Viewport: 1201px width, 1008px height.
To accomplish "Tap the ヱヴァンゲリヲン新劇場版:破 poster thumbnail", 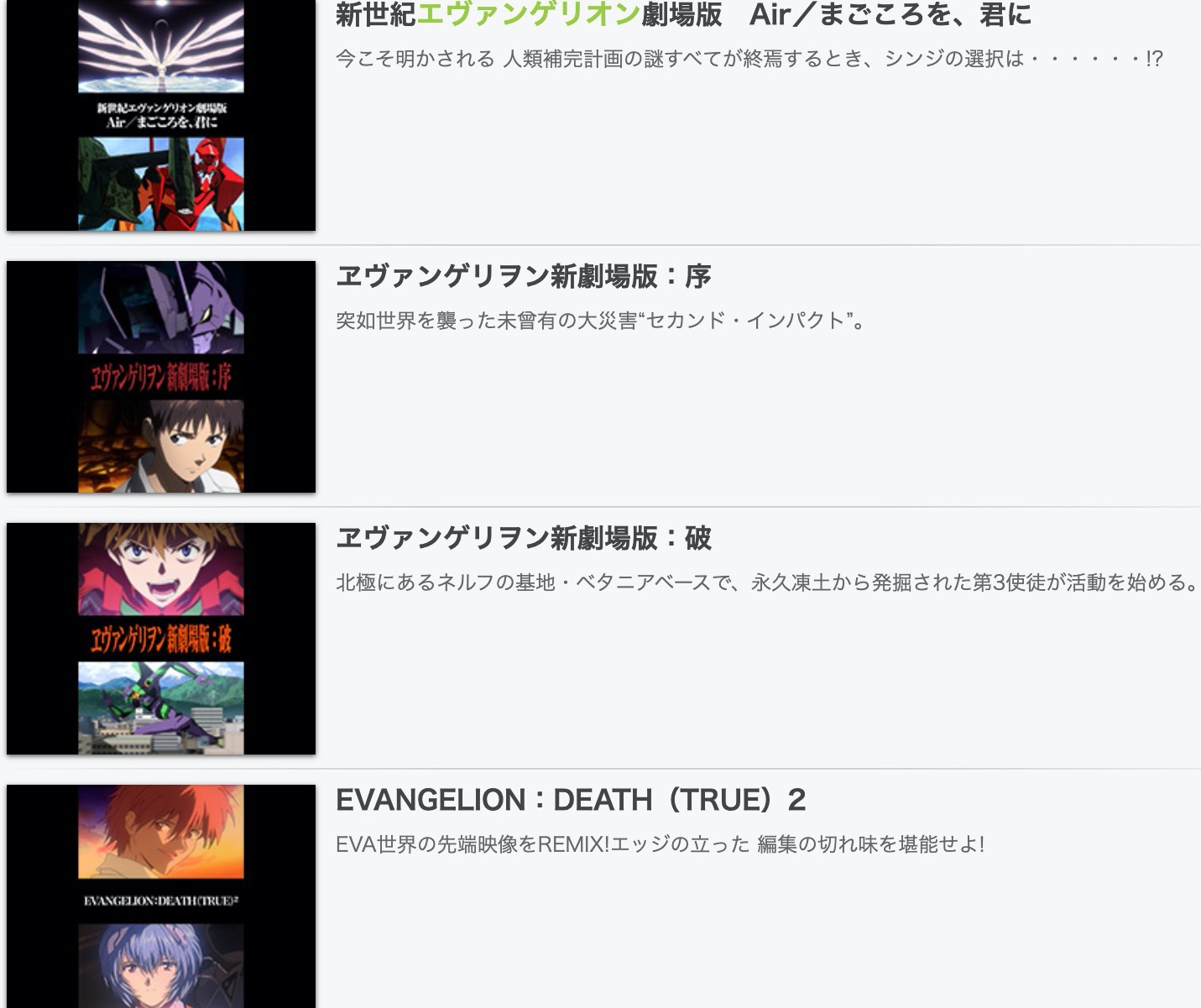I will pos(161,639).
